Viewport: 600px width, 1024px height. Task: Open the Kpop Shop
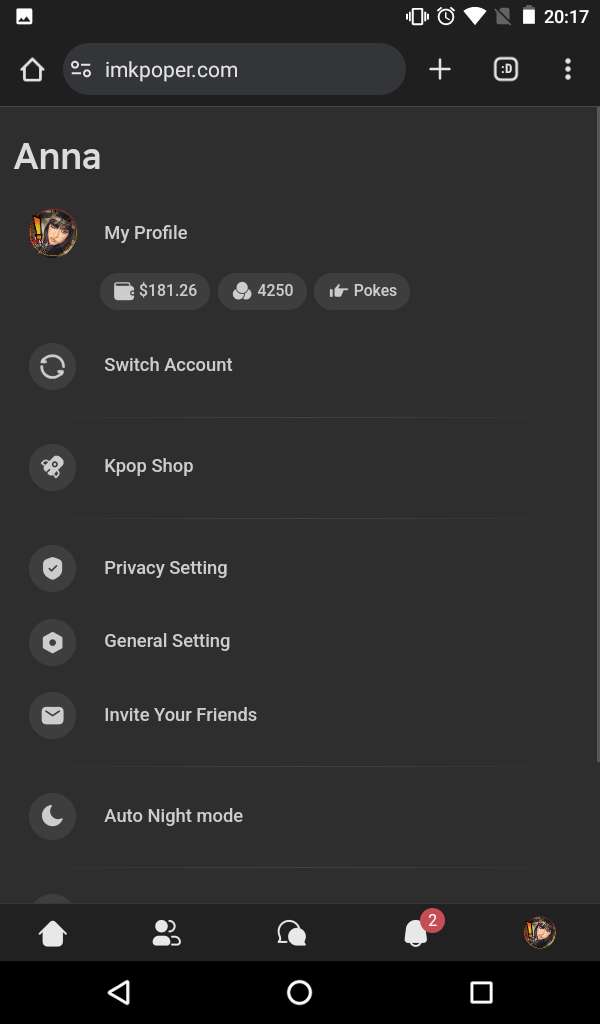(x=148, y=466)
